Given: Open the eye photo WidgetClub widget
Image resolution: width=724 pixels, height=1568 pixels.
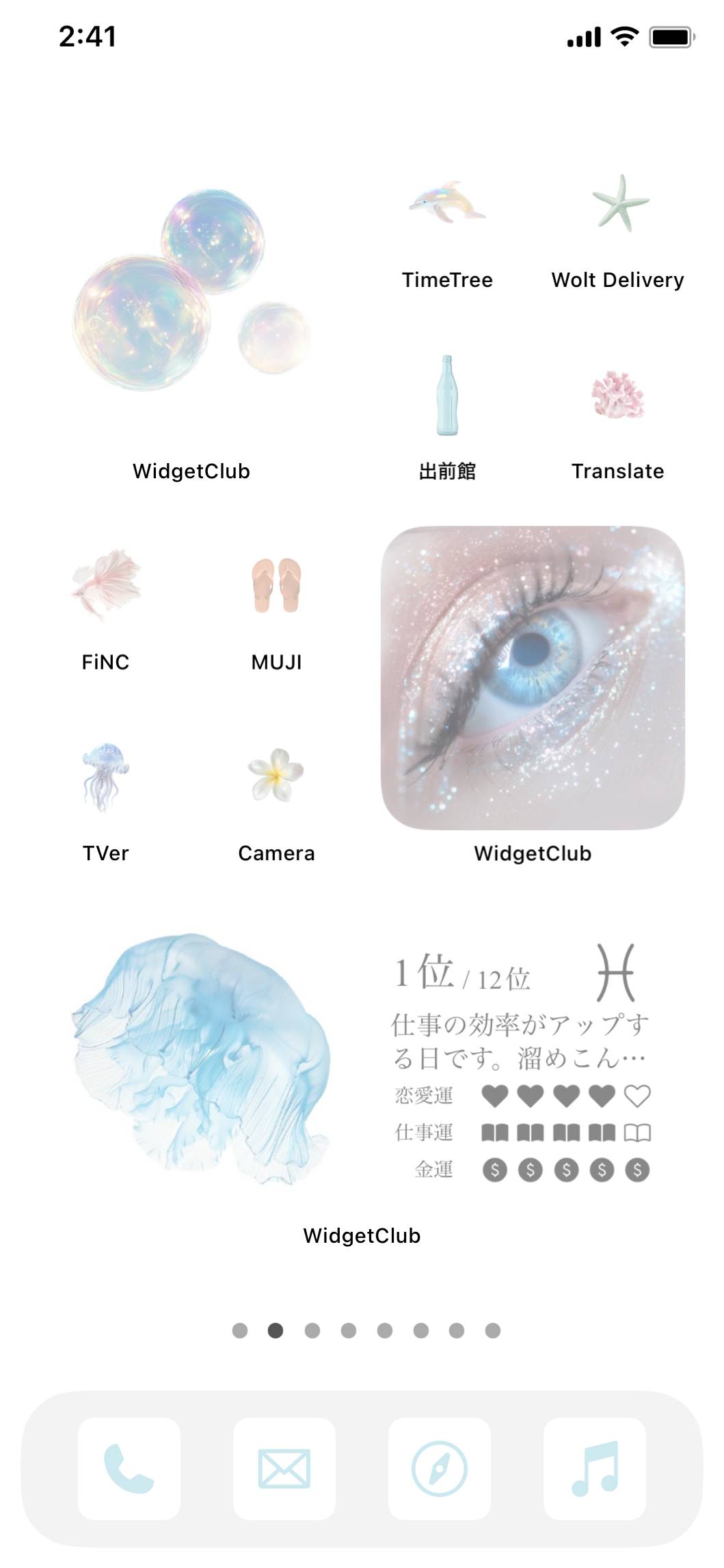Looking at the screenshot, I should point(533,678).
